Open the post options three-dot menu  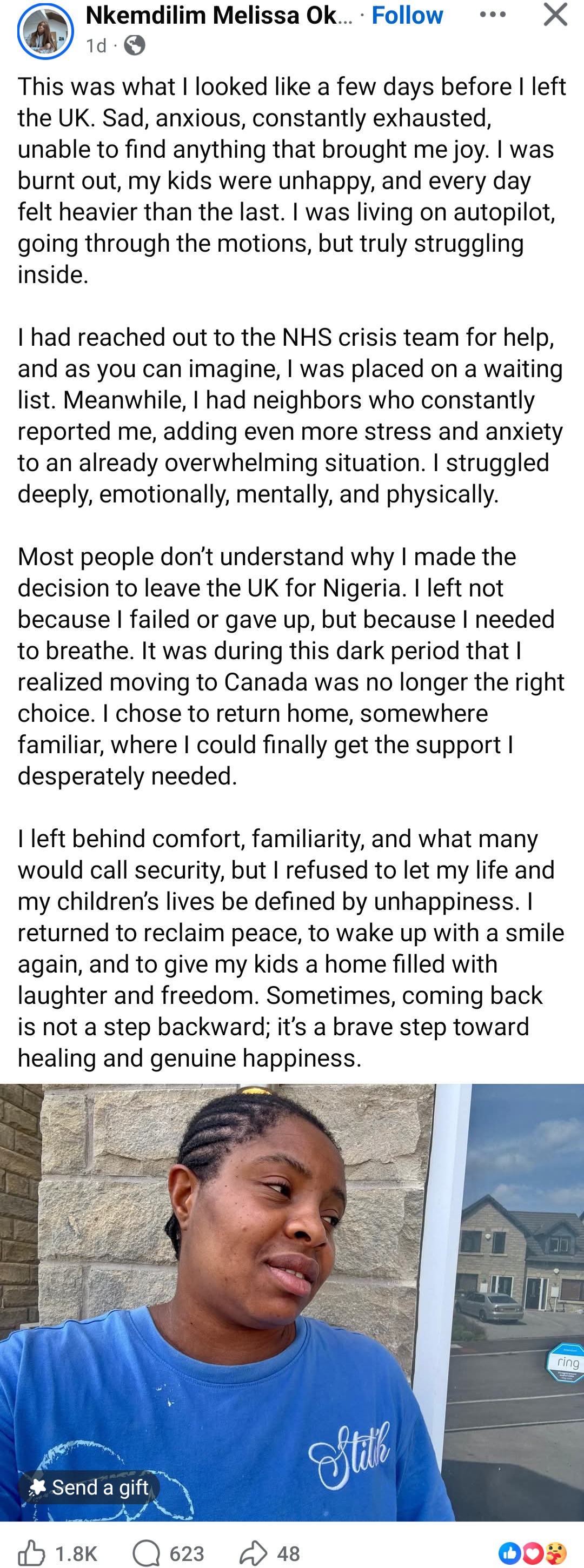tap(492, 15)
